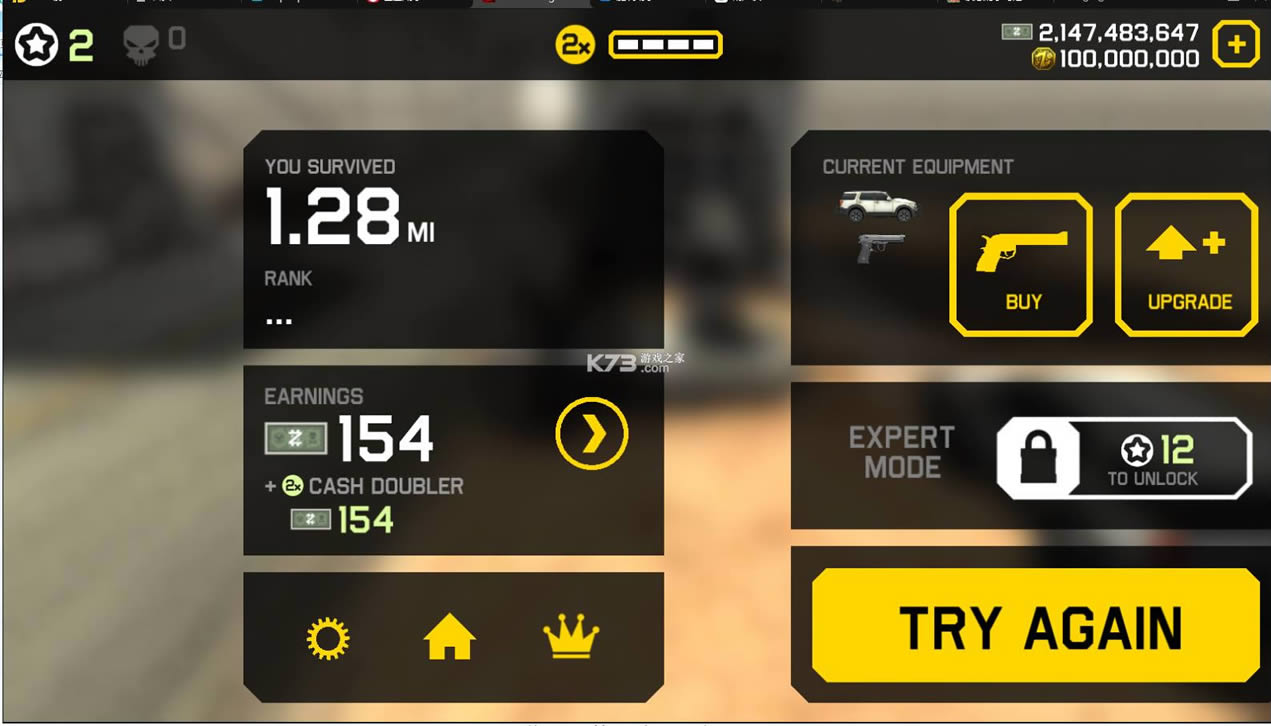The image size is (1271, 726).
Task: Tap the earnings next arrow
Action: coord(592,434)
